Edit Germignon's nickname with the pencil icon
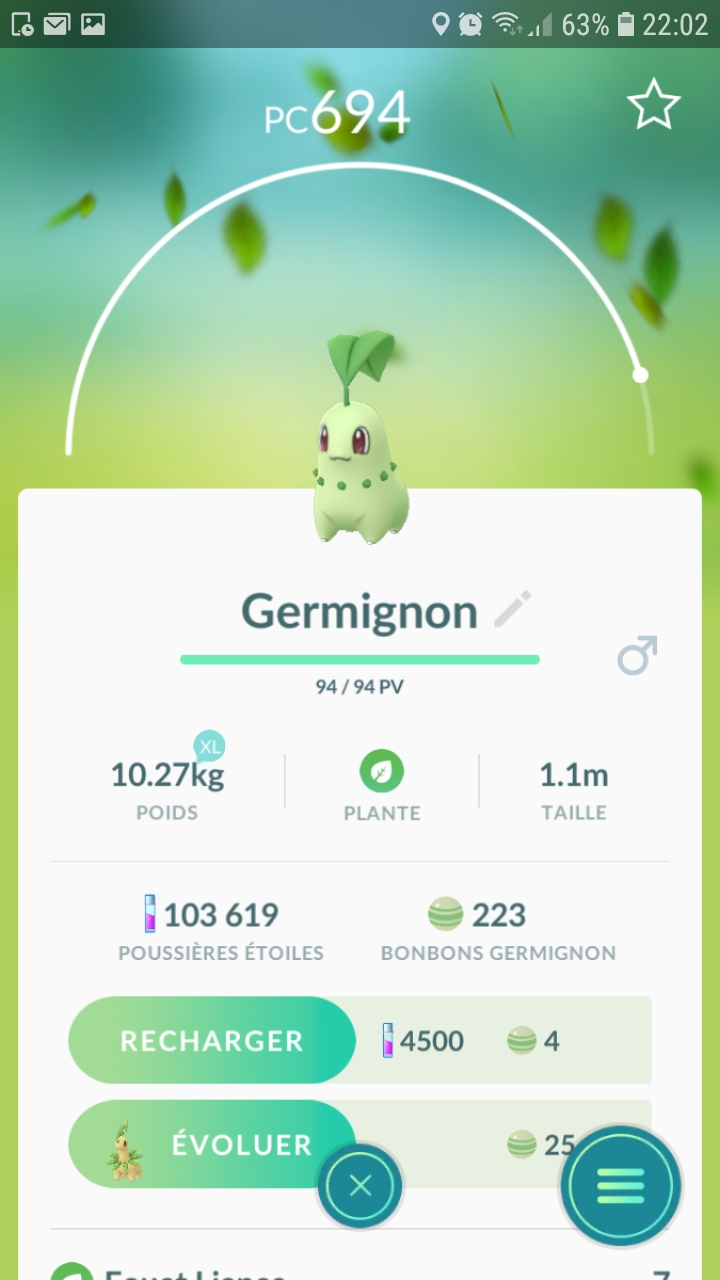 (513, 609)
